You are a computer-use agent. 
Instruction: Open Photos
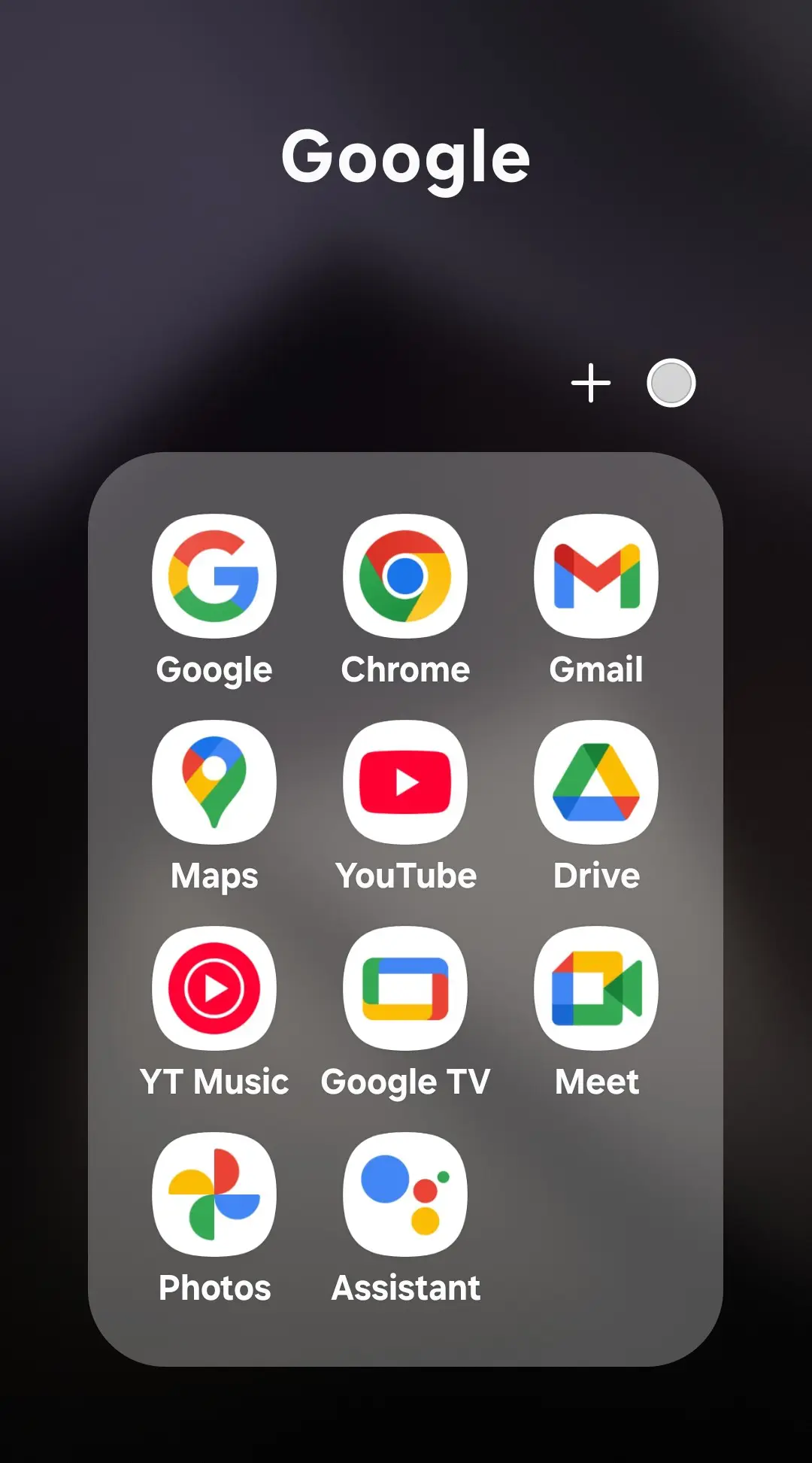point(214,1194)
